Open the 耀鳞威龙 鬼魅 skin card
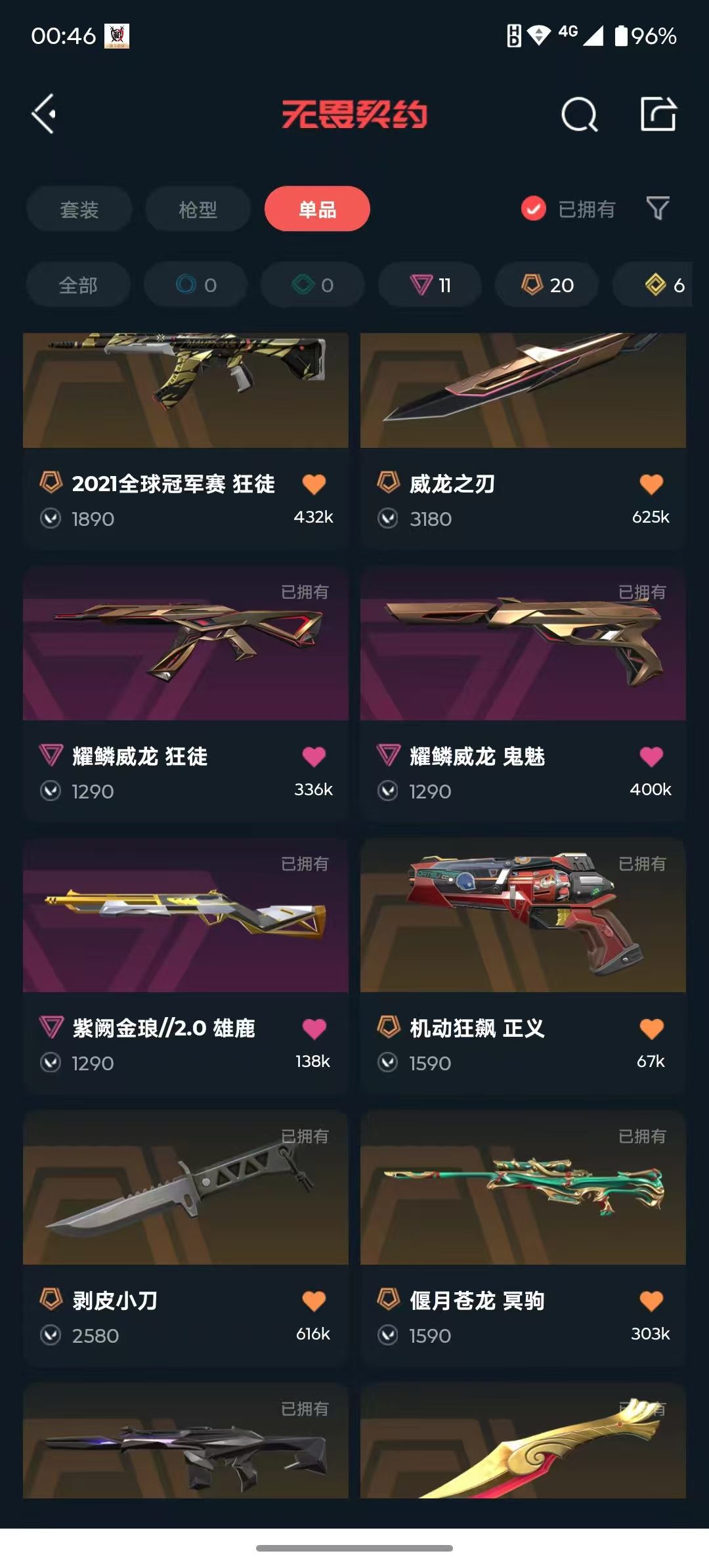 point(523,694)
